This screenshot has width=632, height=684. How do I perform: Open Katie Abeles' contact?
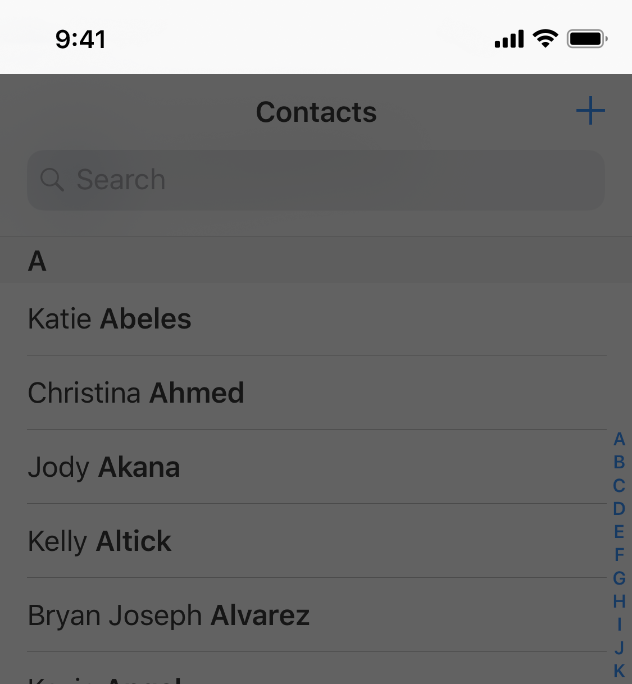click(110, 319)
